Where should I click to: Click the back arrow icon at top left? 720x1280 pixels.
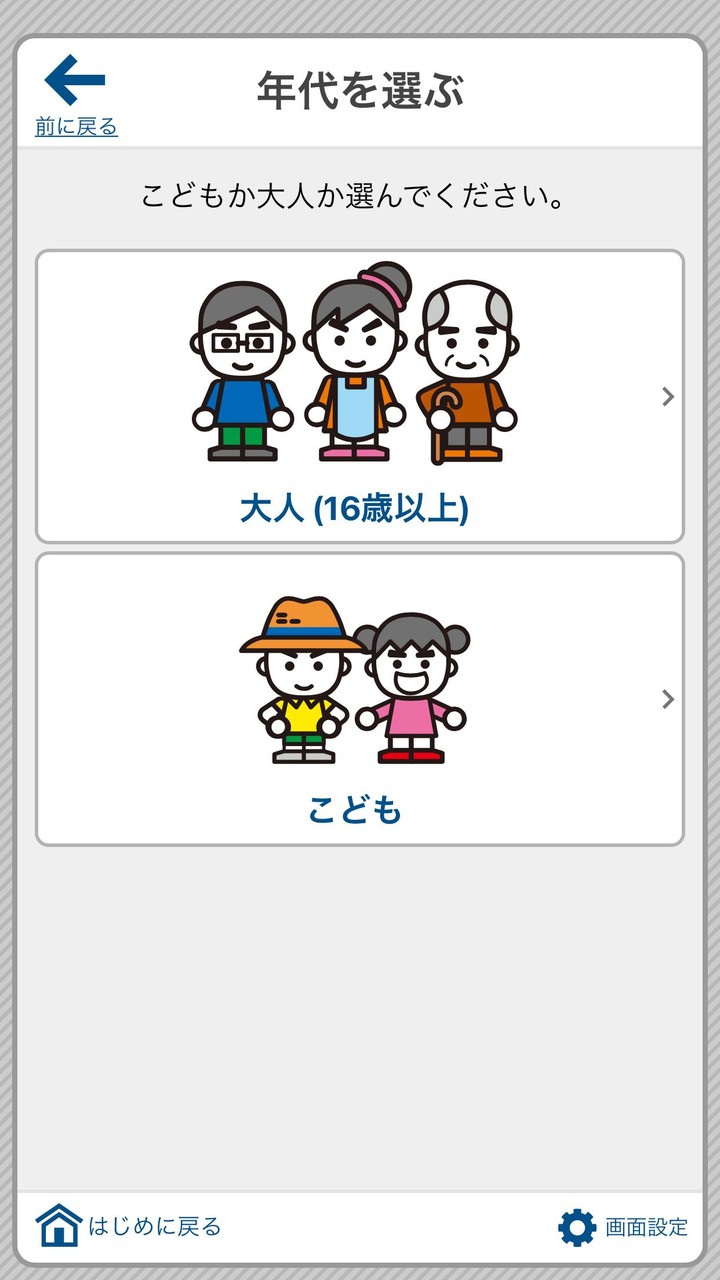click(x=71, y=76)
